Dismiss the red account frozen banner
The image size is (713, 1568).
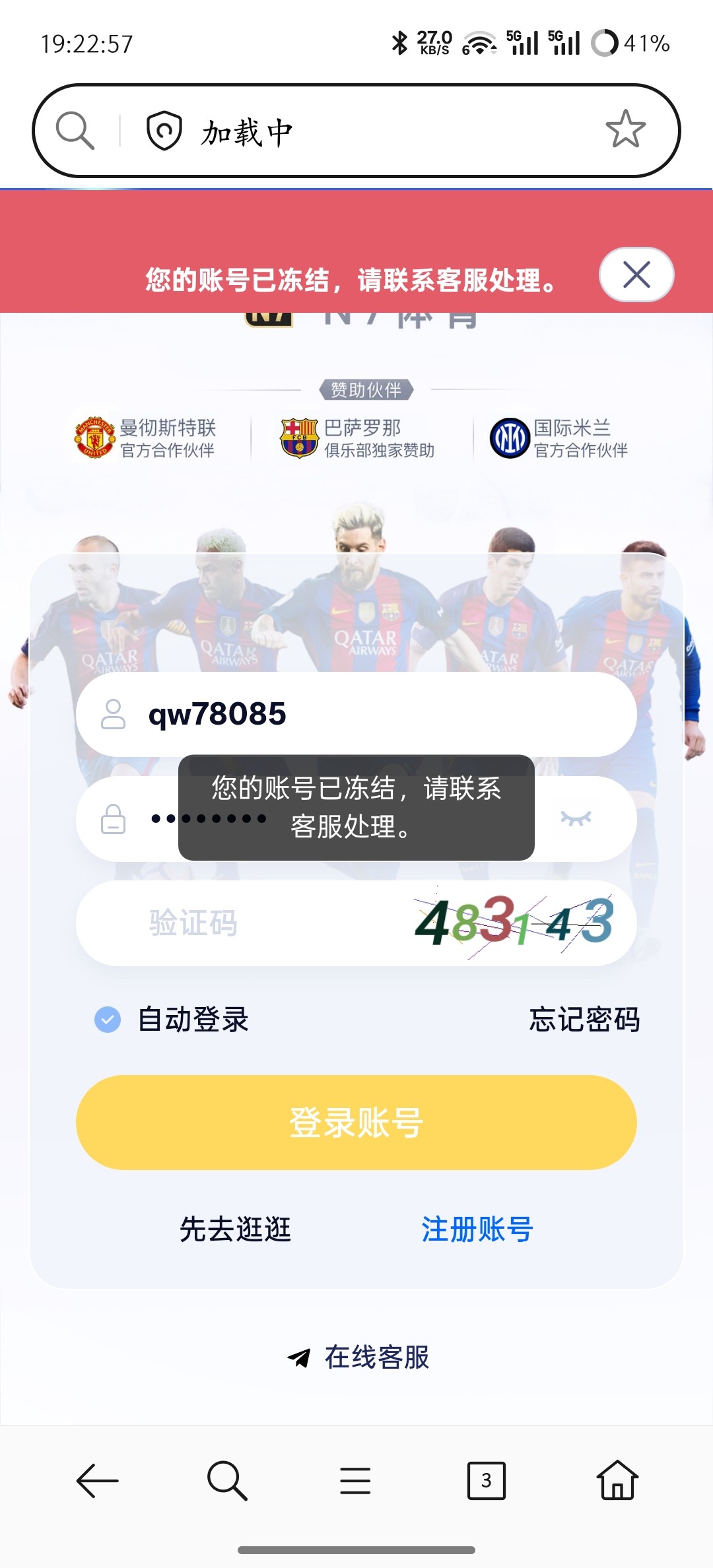[636, 275]
